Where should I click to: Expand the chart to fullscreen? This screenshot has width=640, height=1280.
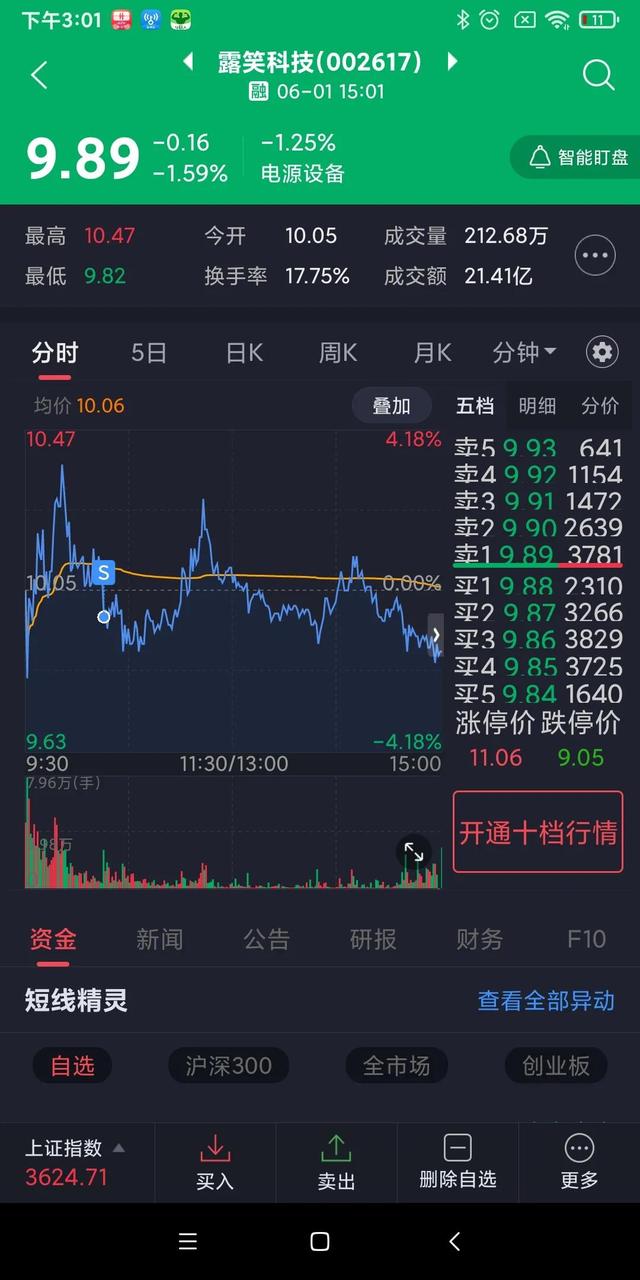point(413,852)
